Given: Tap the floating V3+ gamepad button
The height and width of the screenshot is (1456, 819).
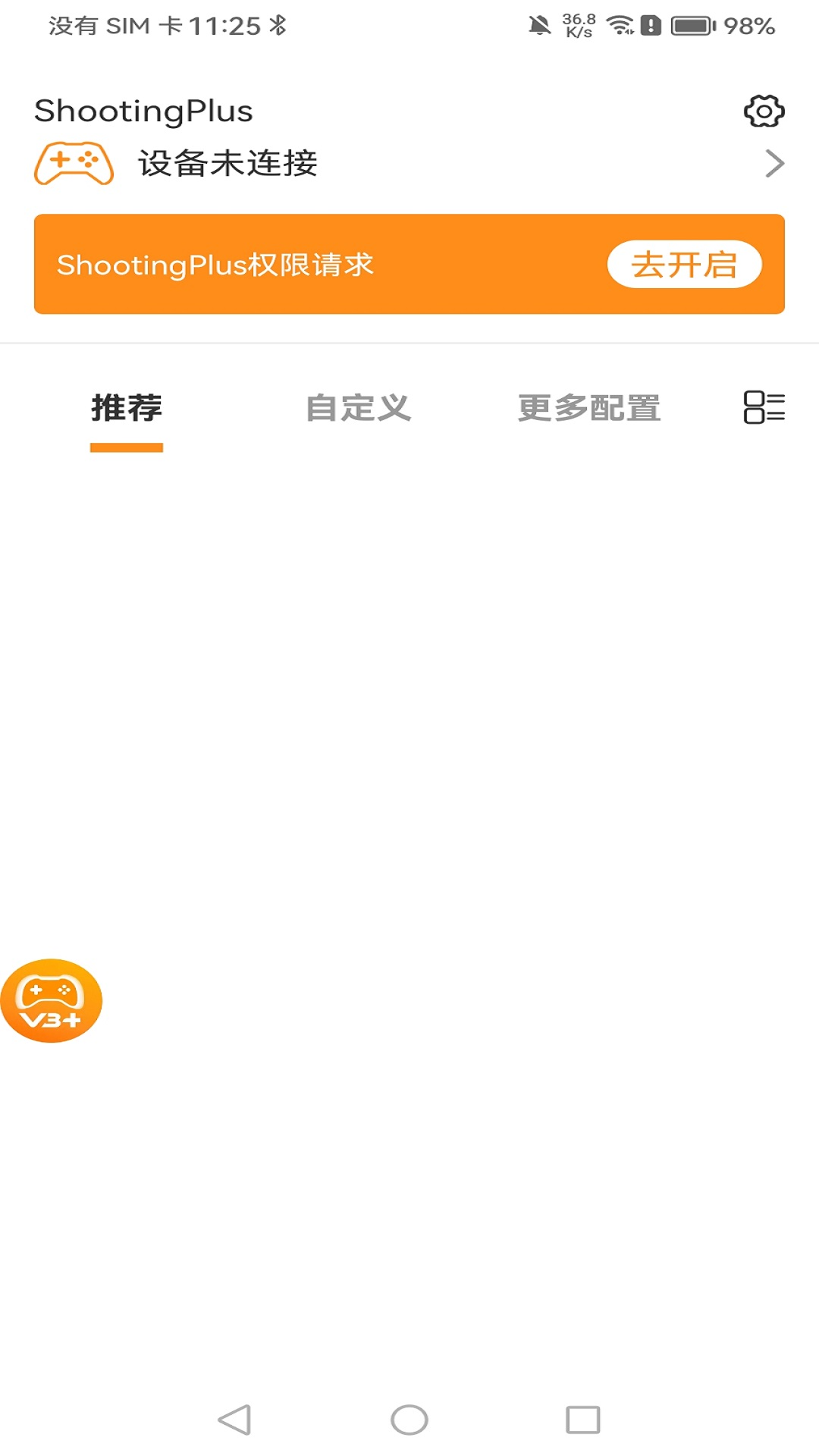Looking at the screenshot, I should click(x=52, y=1001).
